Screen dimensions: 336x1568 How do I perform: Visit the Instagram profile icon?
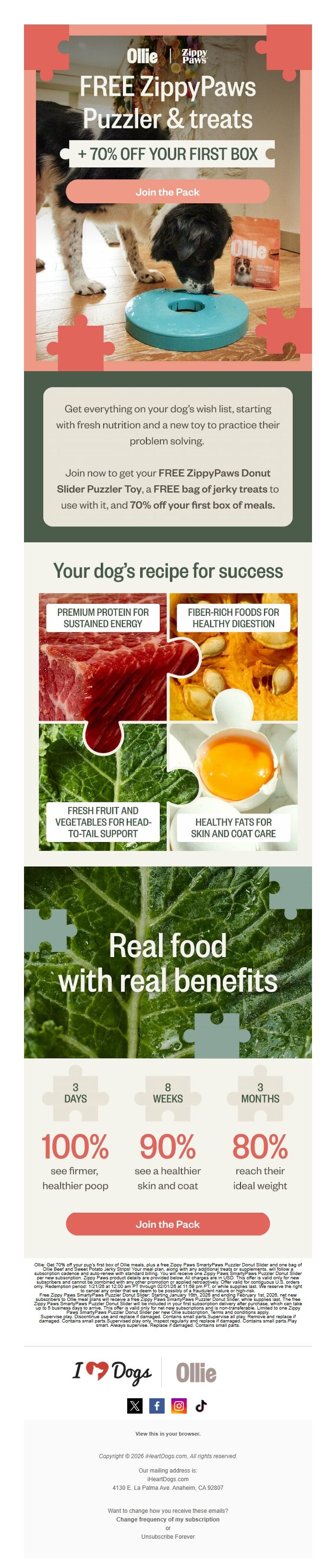(x=179, y=1405)
